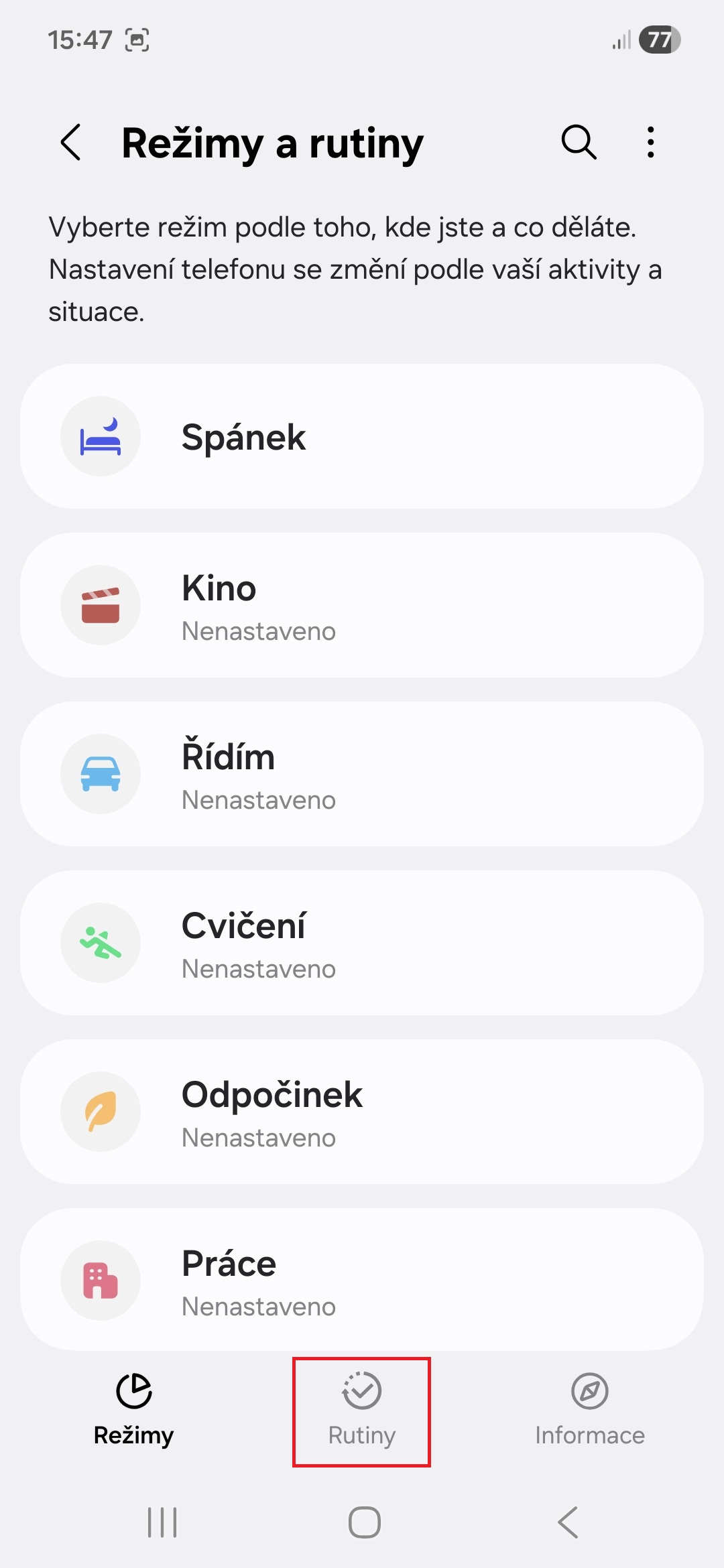
Task: Switch to the Rutiny tab
Action: (x=362, y=1411)
